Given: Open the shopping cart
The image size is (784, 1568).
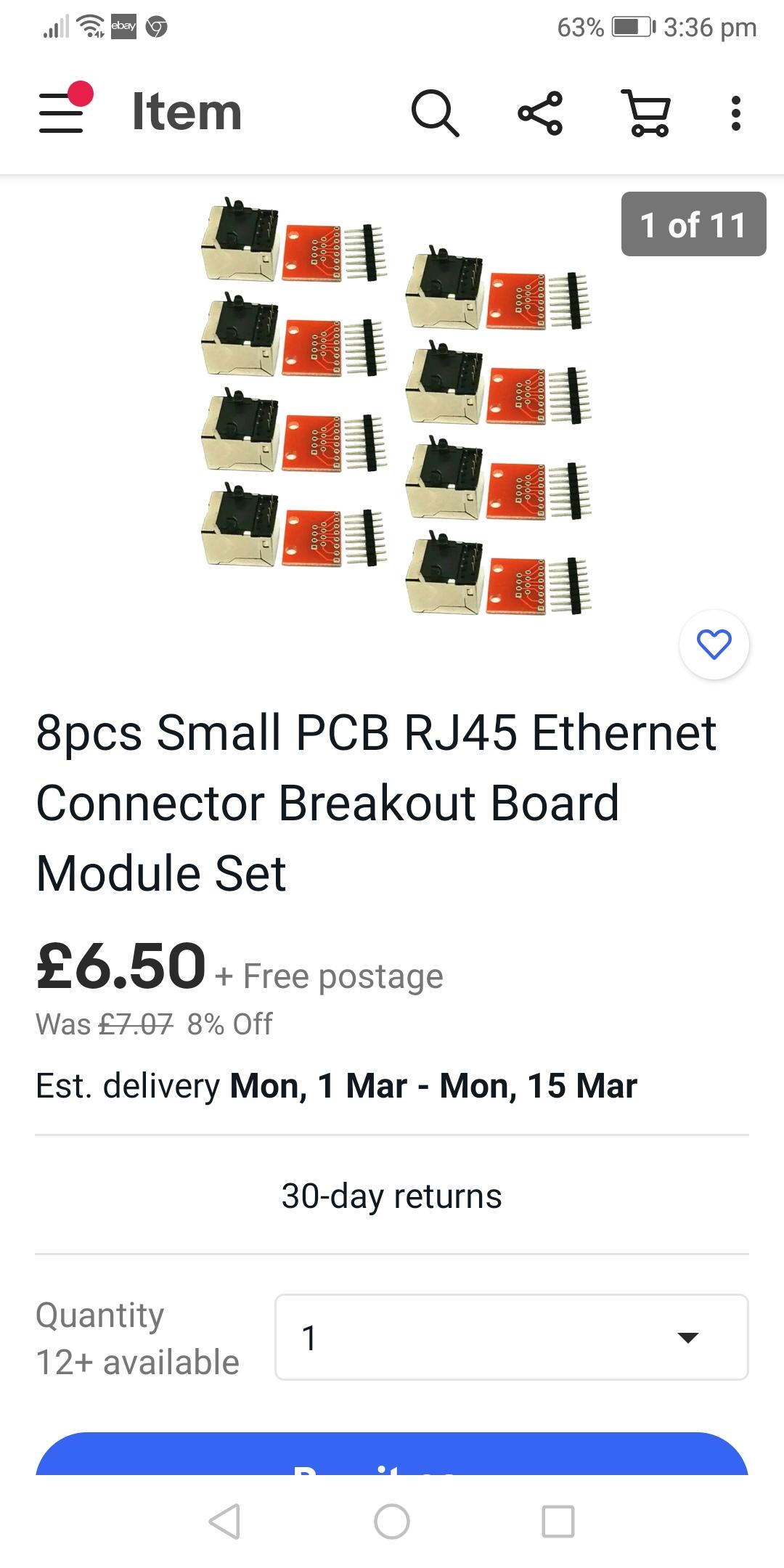Looking at the screenshot, I should [646, 113].
